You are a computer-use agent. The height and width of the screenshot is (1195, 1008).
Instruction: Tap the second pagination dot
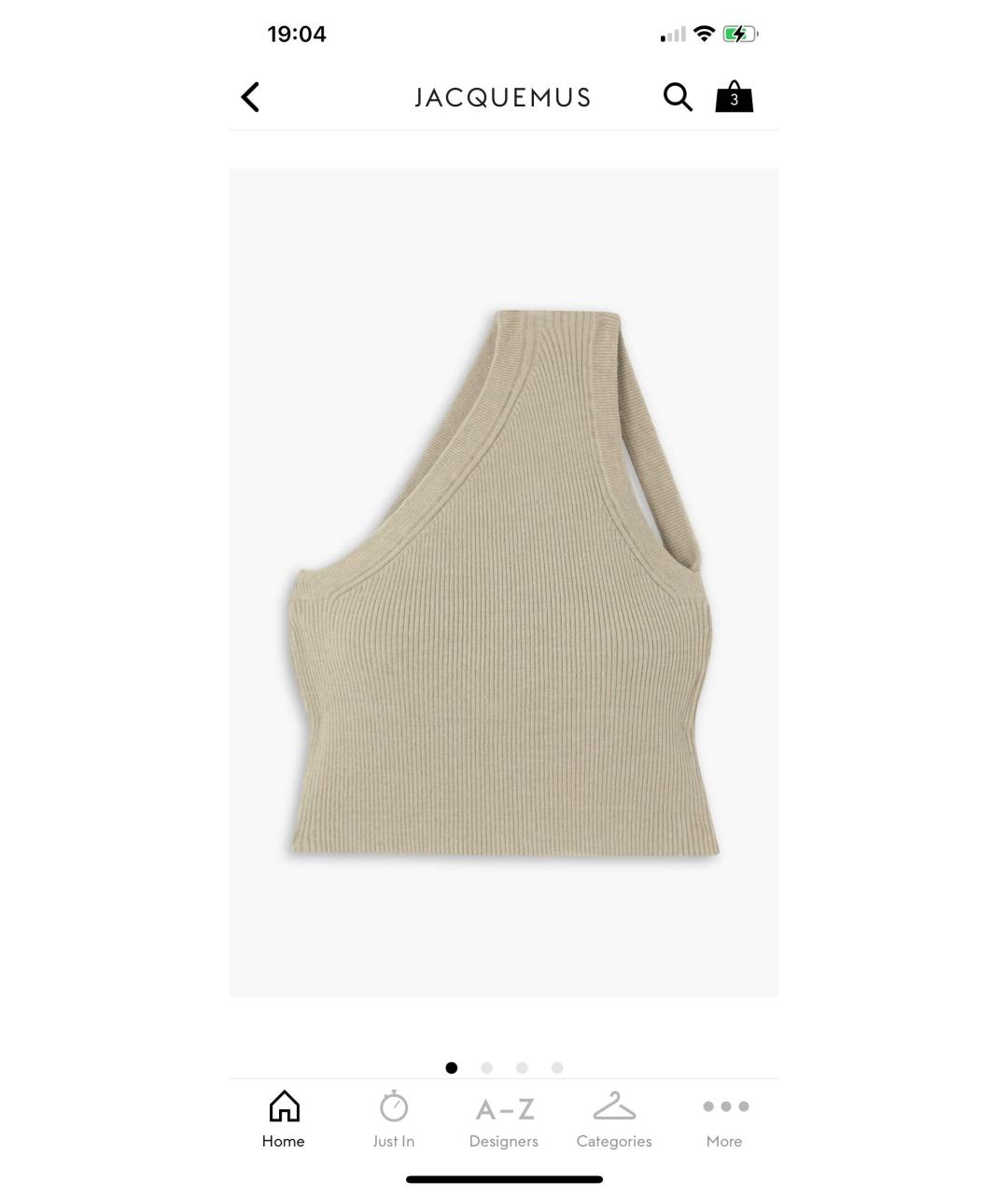(486, 1067)
